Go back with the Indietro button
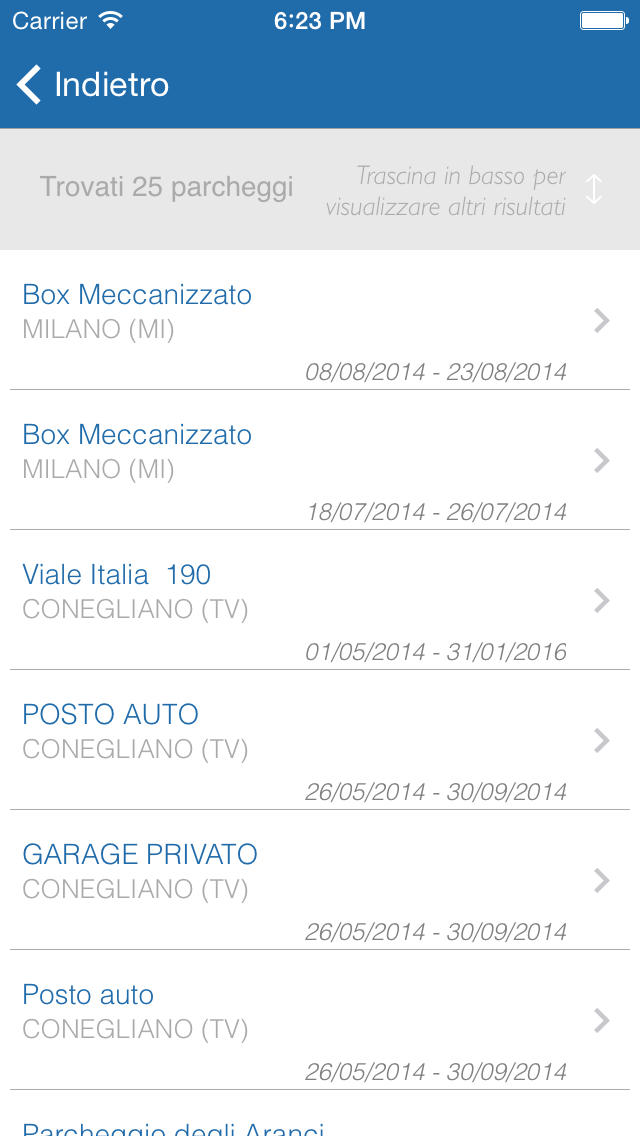 (x=93, y=84)
